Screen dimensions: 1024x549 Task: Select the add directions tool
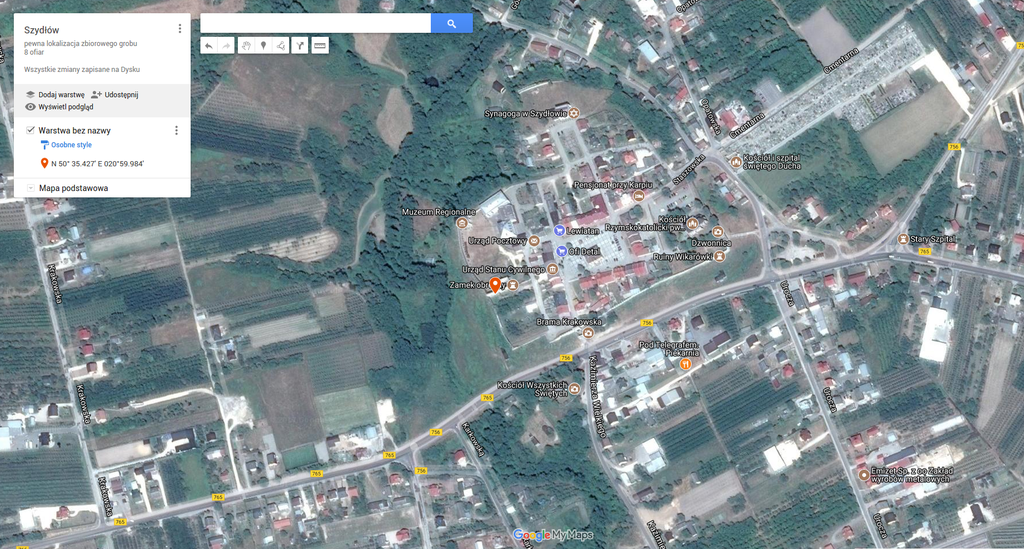300,45
